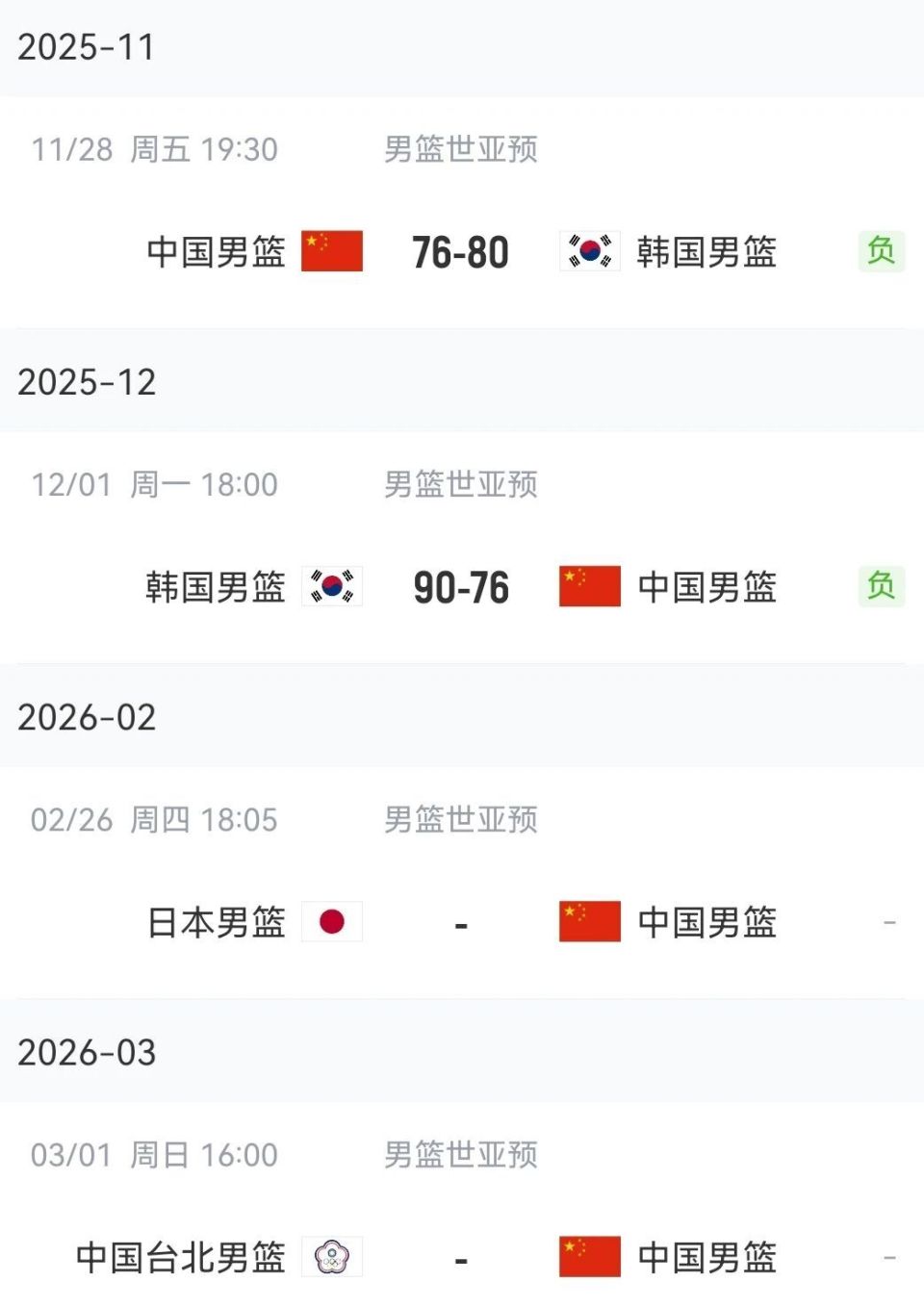This screenshot has width=924, height=1308.
Task: Open the 02/26 Japan vs China match
Action: 460,923
